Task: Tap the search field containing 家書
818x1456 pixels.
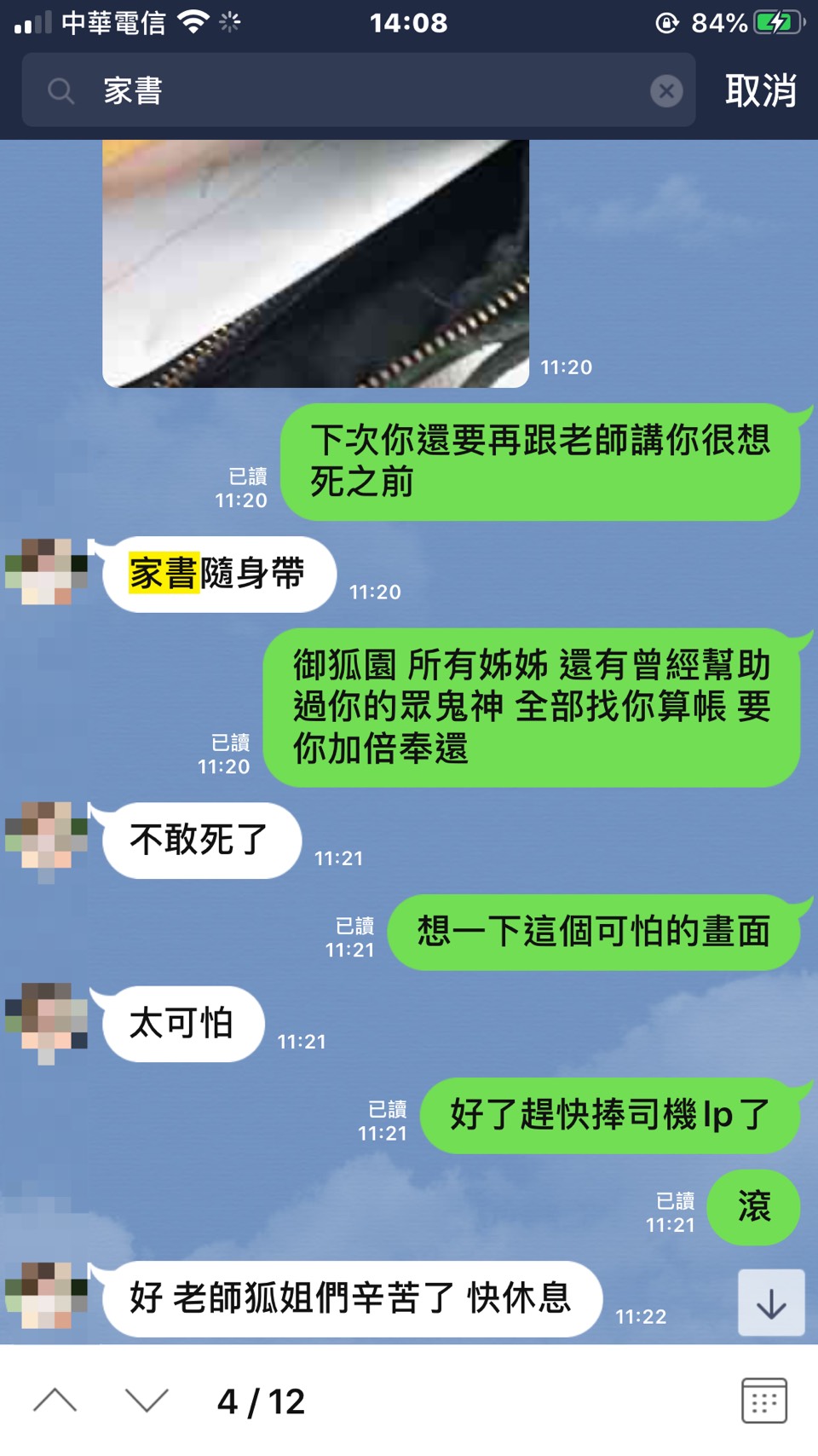Action: tap(358, 90)
